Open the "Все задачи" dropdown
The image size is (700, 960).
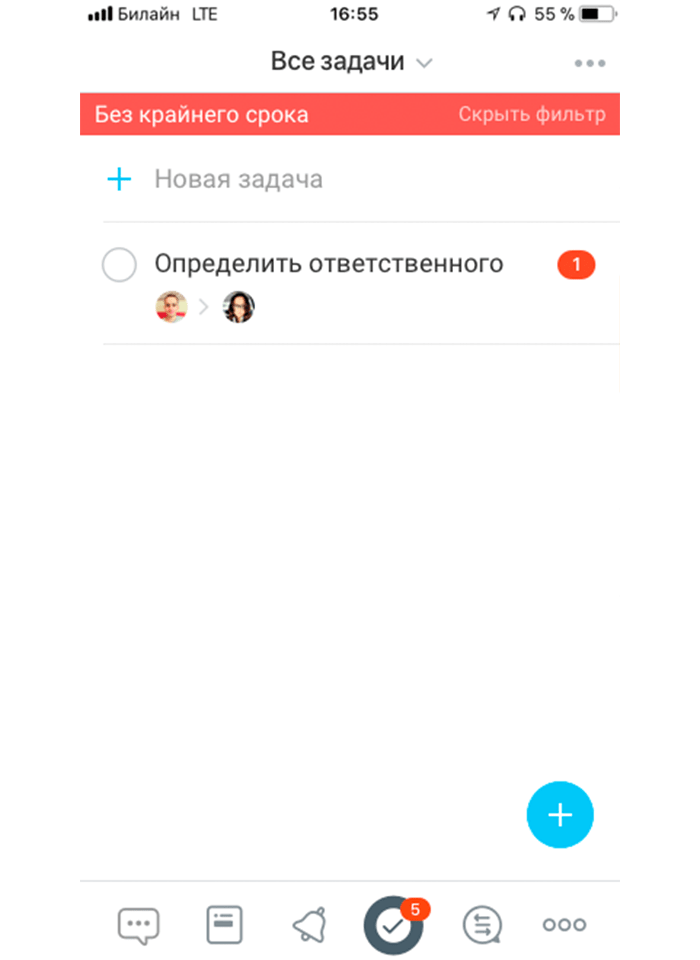(350, 62)
